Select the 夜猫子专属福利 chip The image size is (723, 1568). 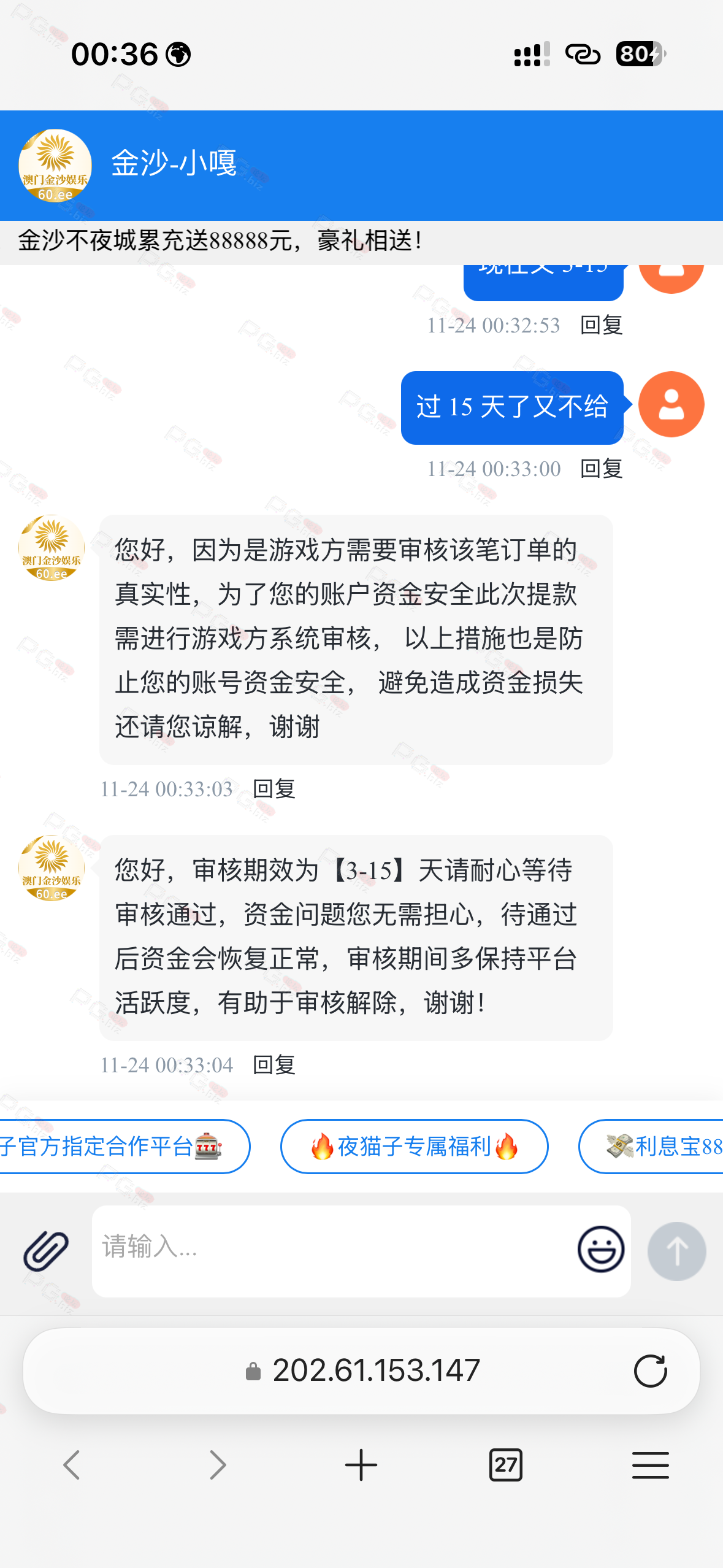coord(414,1146)
